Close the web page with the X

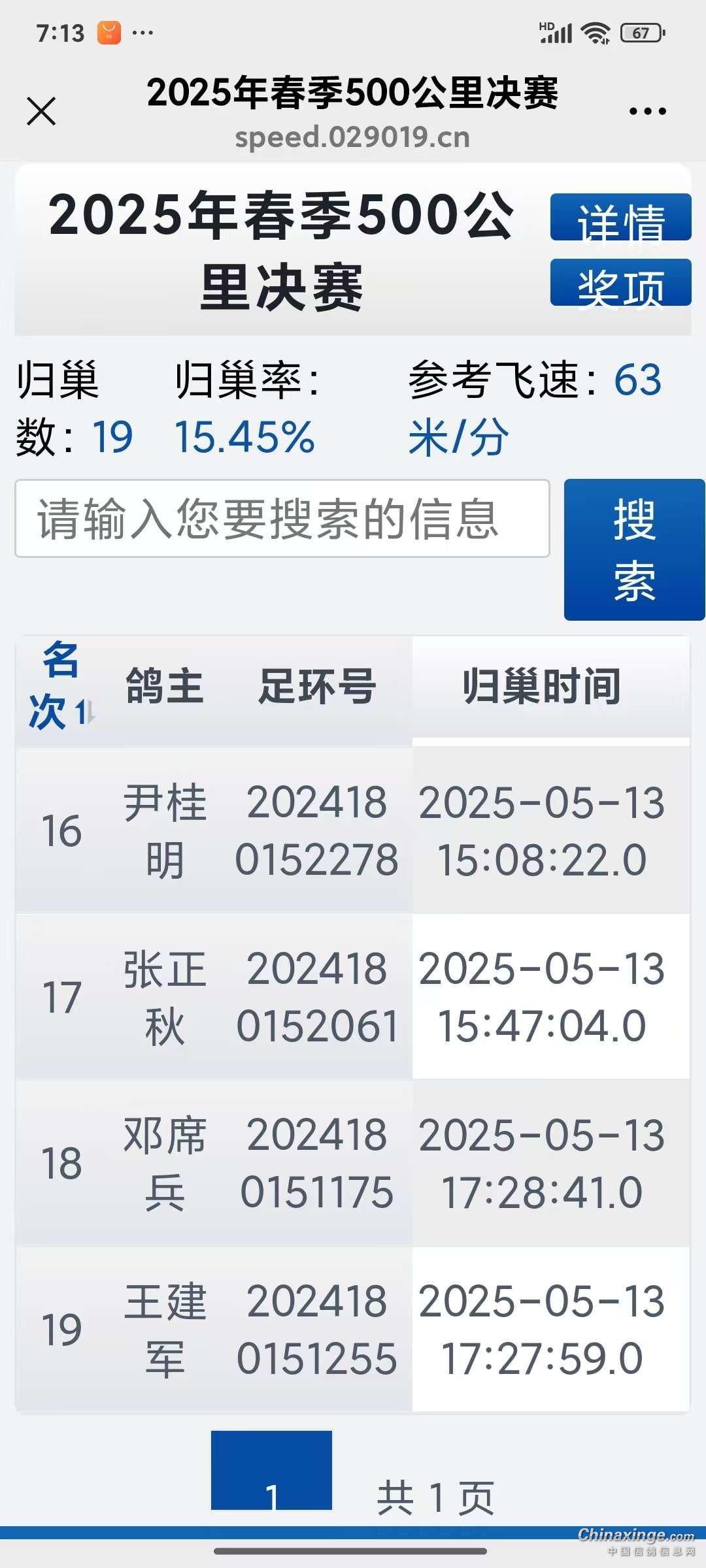click(41, 111)
